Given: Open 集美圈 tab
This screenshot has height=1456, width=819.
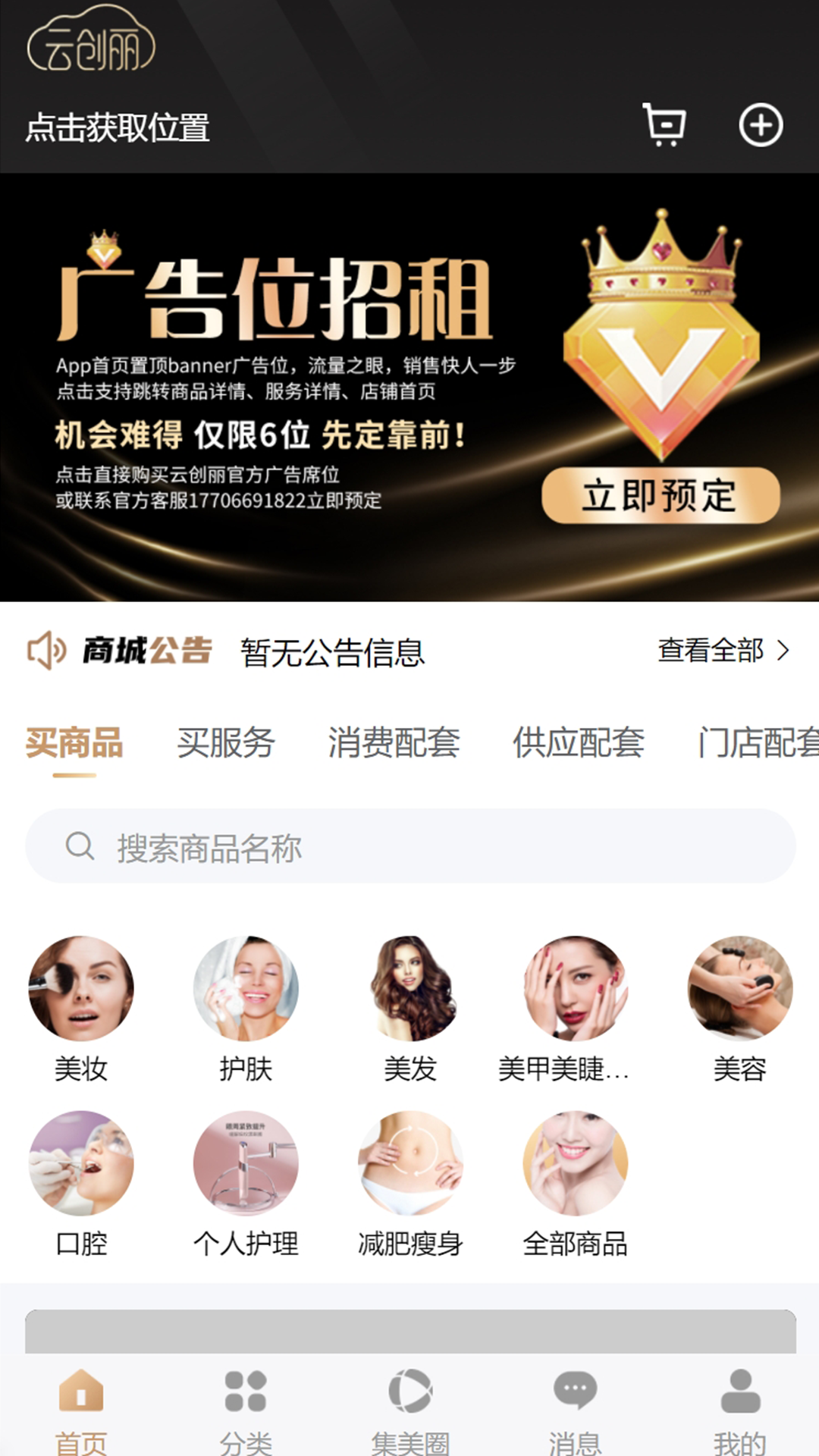Looking at the screenshot, I should 410,1410.
